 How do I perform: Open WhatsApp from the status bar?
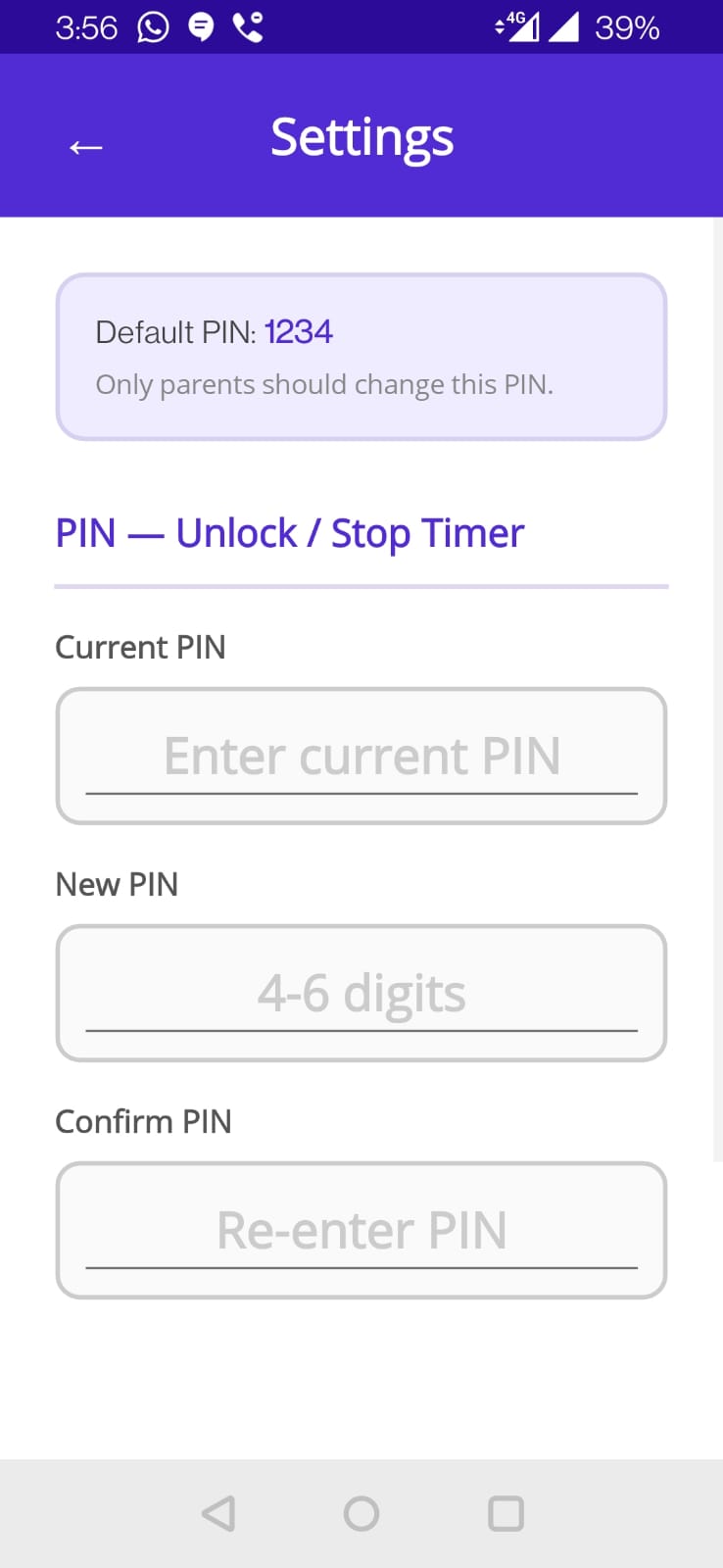pyautogui.click(x=152, y=26)
